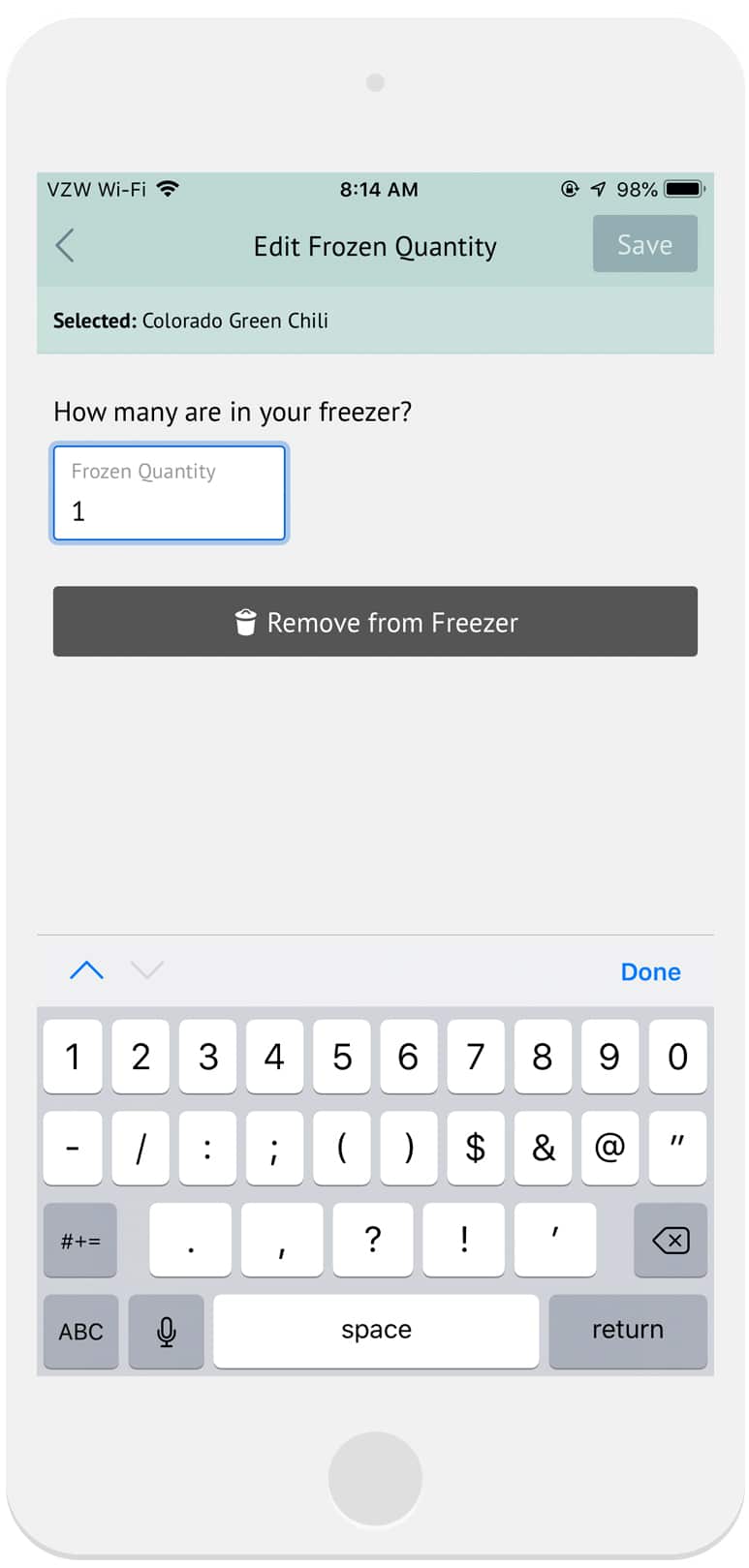
Task: Save the frozen quantity
Action: pyautogui.click(x=644, y=244)
